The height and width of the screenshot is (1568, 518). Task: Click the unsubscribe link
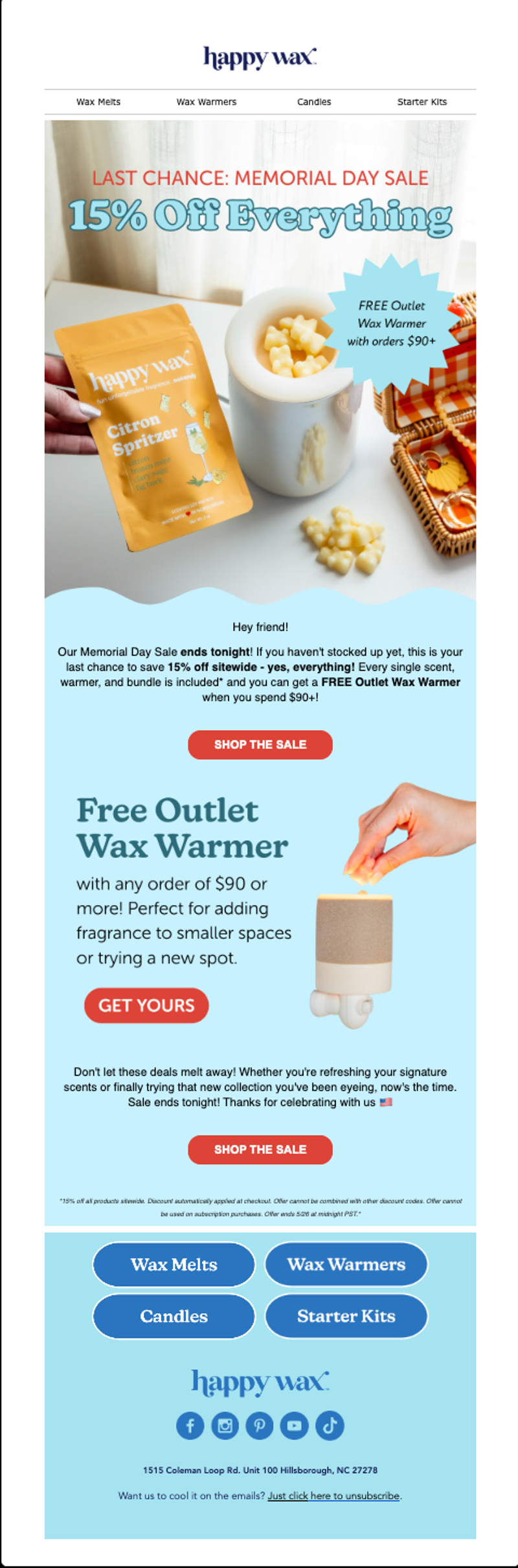(x=334, y=1496)
